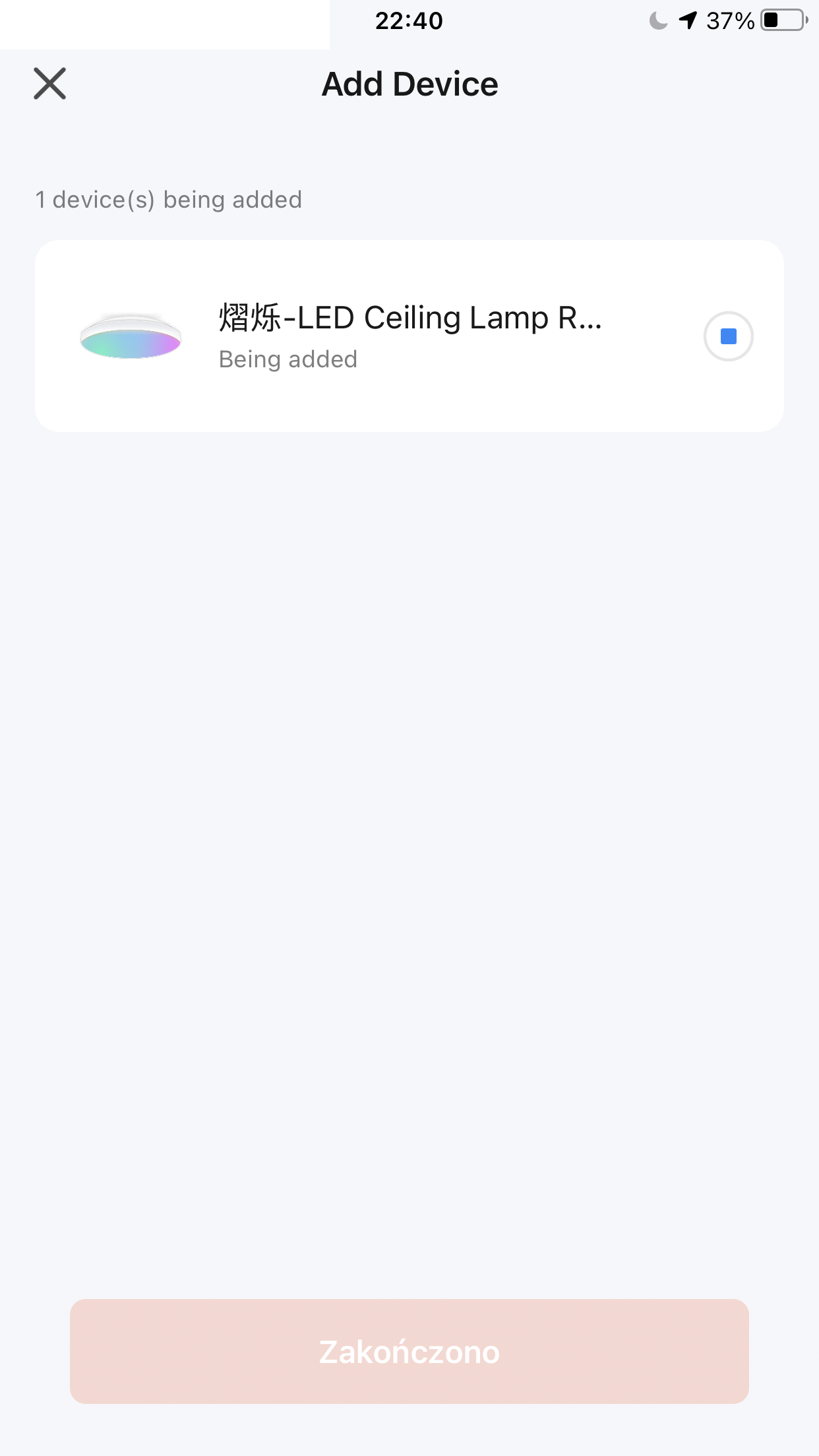This screenshot has height=1456, width=819.
Task: Open the LED Ceiling Lamp device card
Action: tap(409, 336)
